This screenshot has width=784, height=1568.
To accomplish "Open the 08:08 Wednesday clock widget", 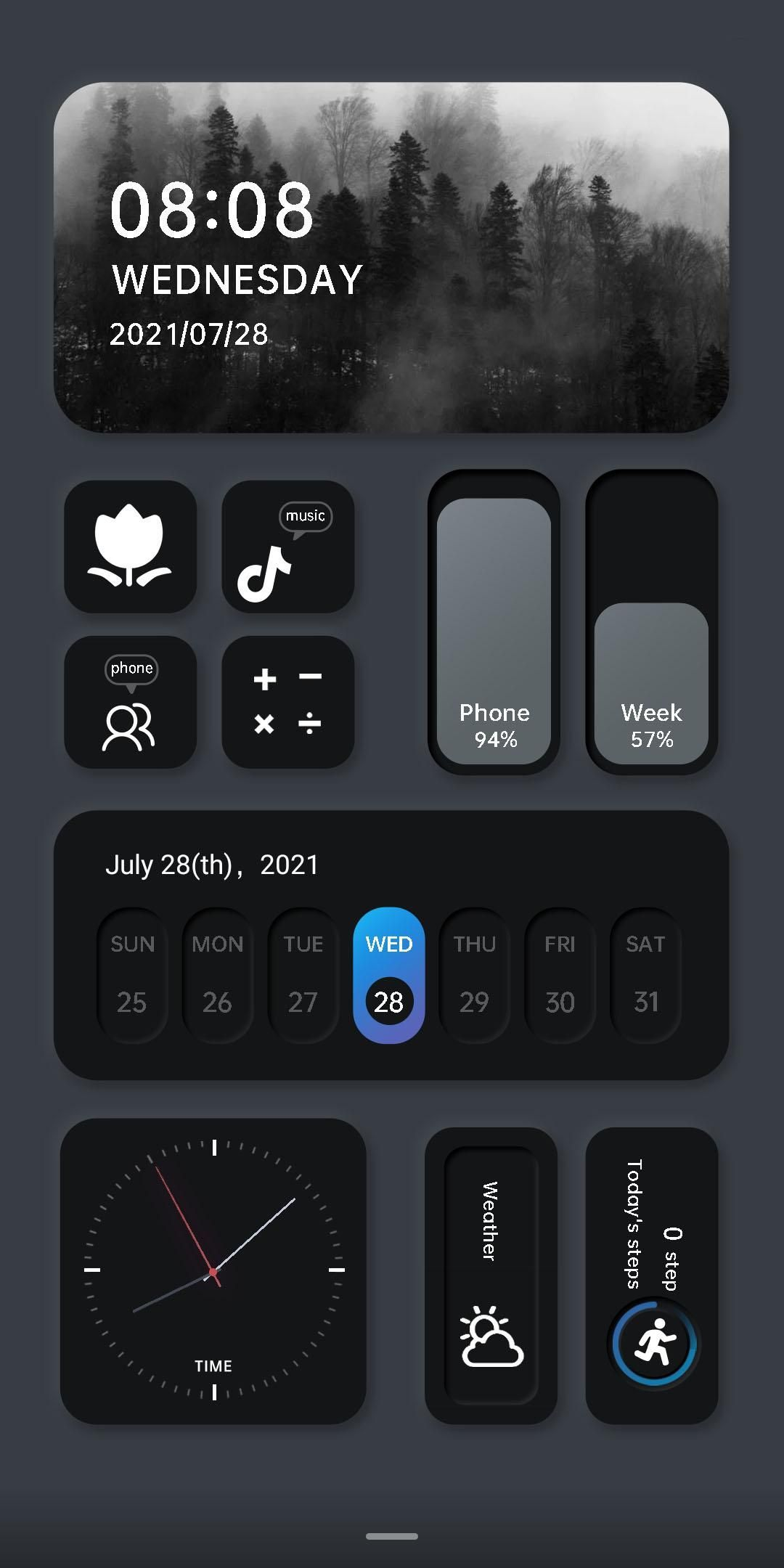I will [x=391, y=258].
